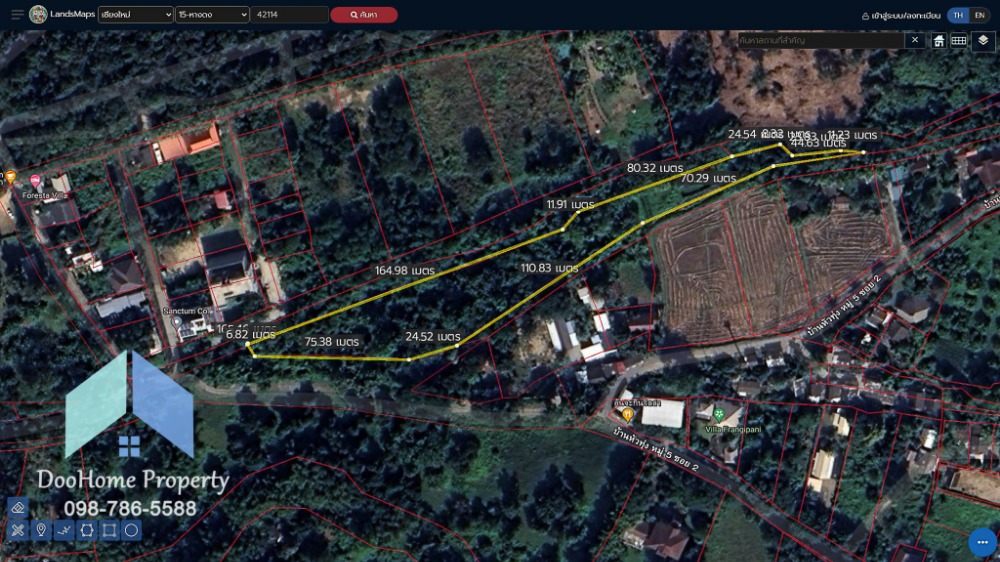
Task: Choose the rectangle drawing tool
Action: pos(109,530)
